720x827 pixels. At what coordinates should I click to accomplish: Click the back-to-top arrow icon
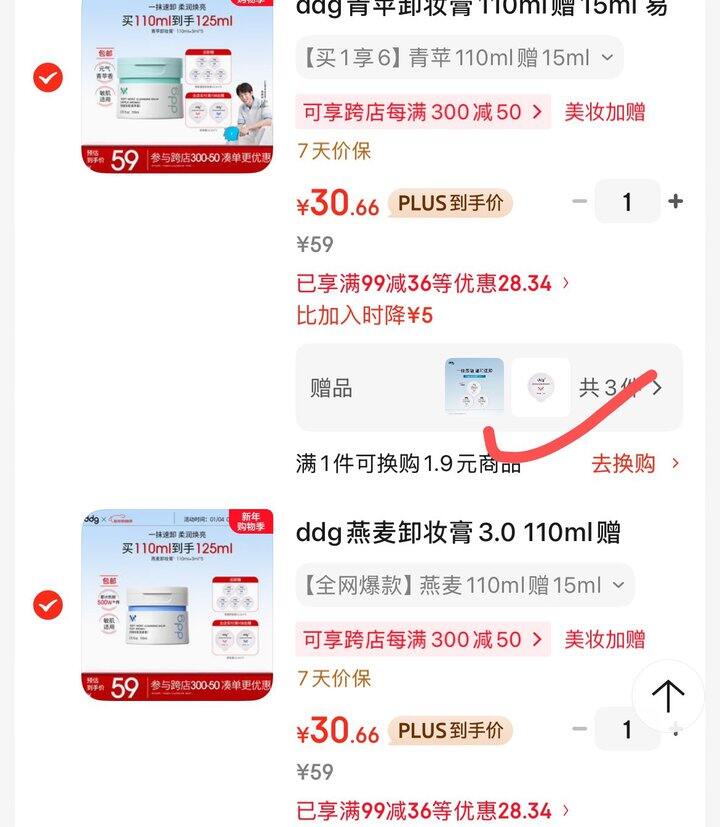pos(666,698)
